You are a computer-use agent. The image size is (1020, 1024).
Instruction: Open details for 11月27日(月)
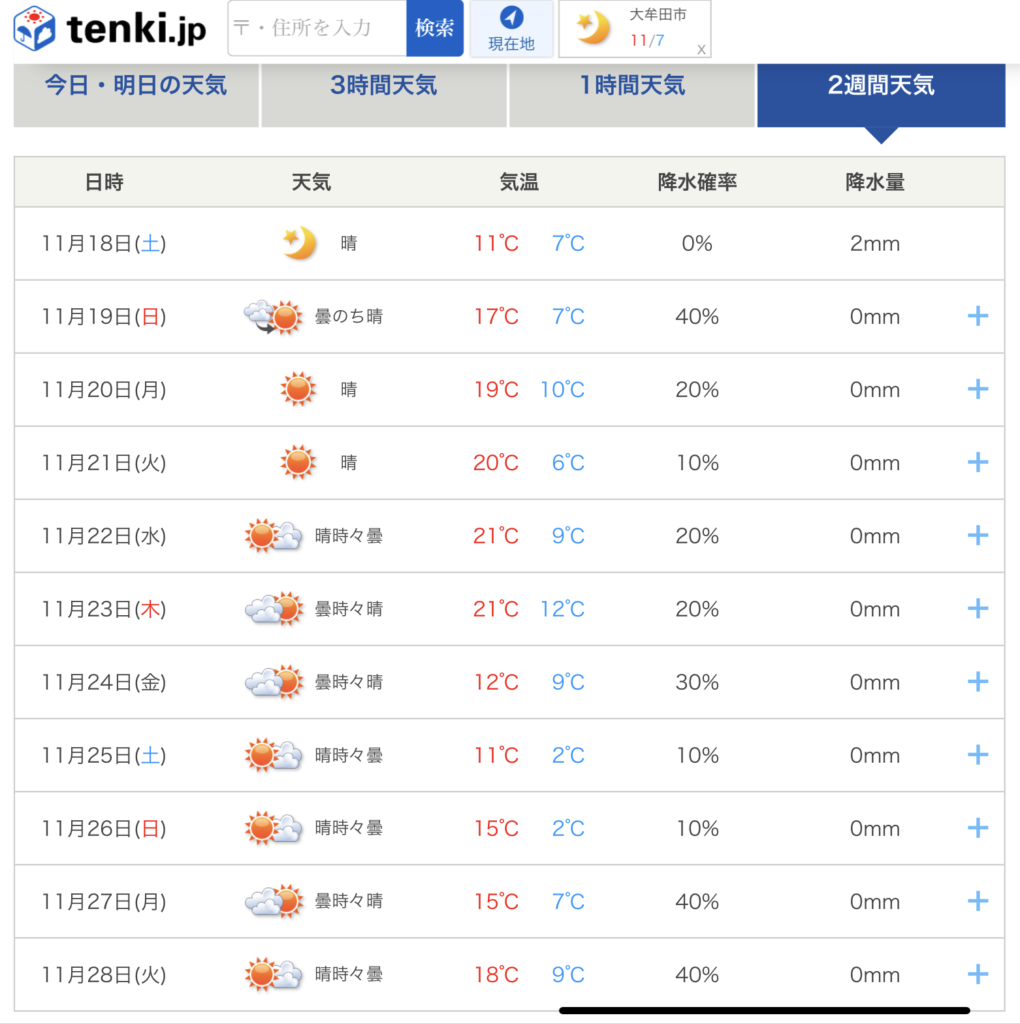pyautogui.click(x=977, y=900)
